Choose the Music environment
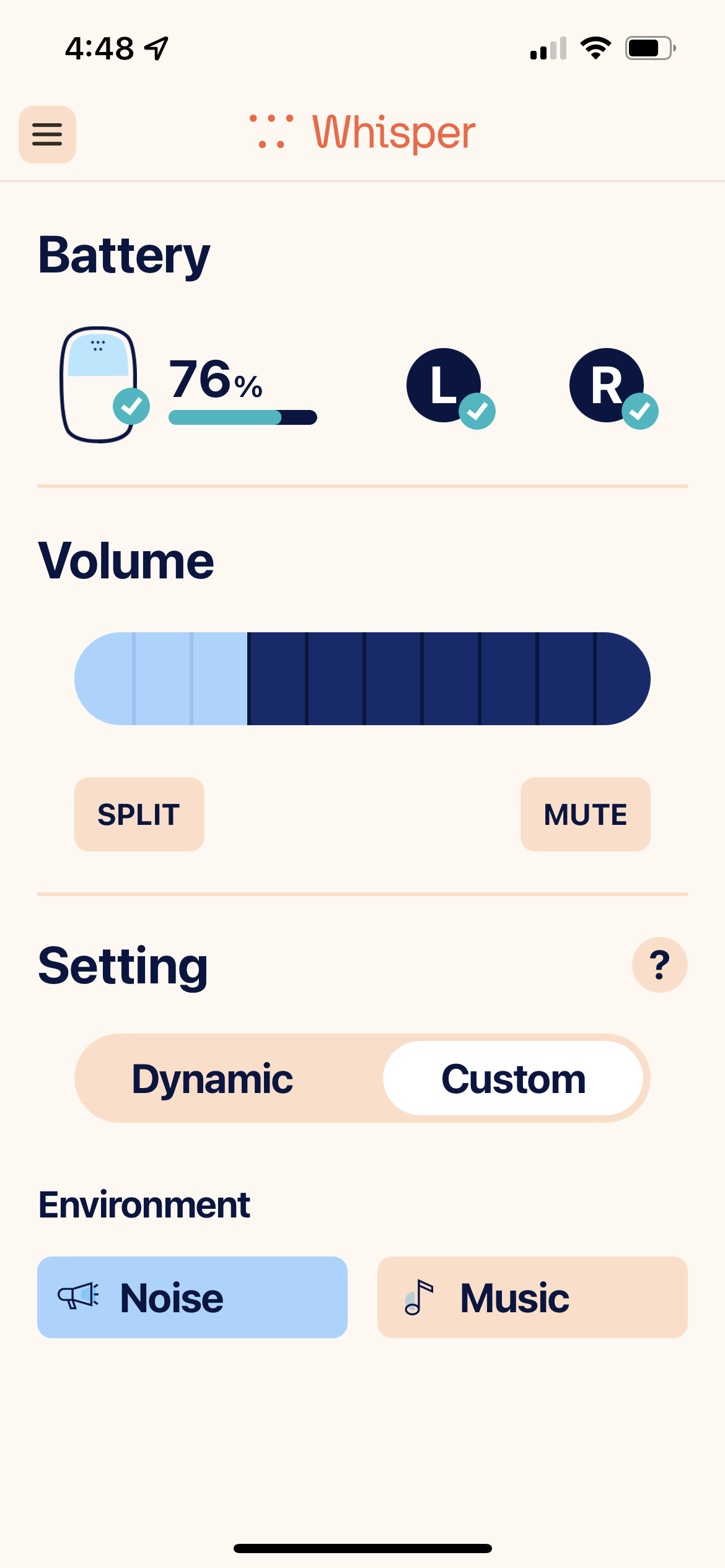Viewport: 725px width, 1568px height. click(x=532, y=1297)
